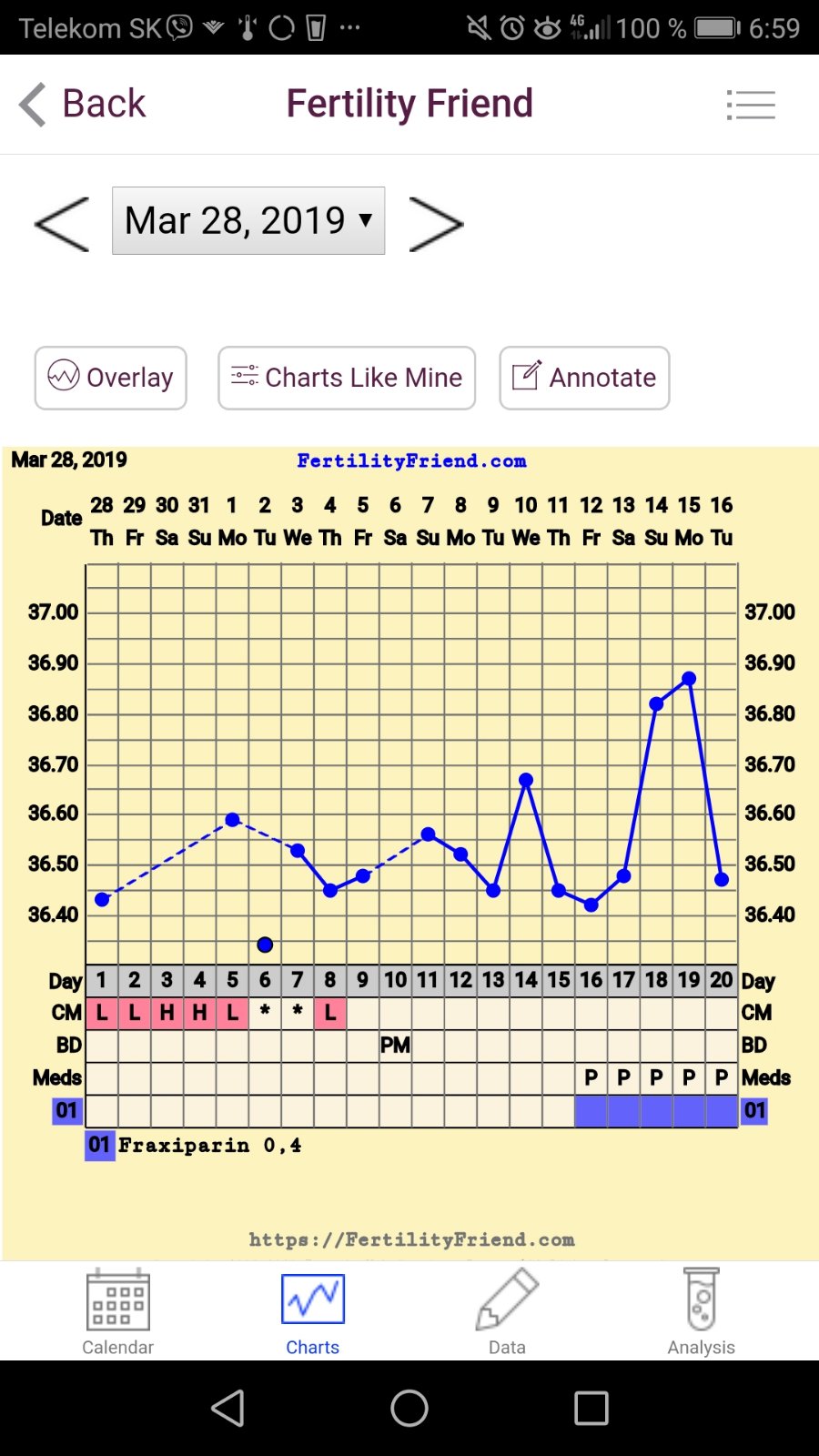819x1456 pixels.
Task: Switch to the Calendar tab
Action: [x=117, y=1312]
